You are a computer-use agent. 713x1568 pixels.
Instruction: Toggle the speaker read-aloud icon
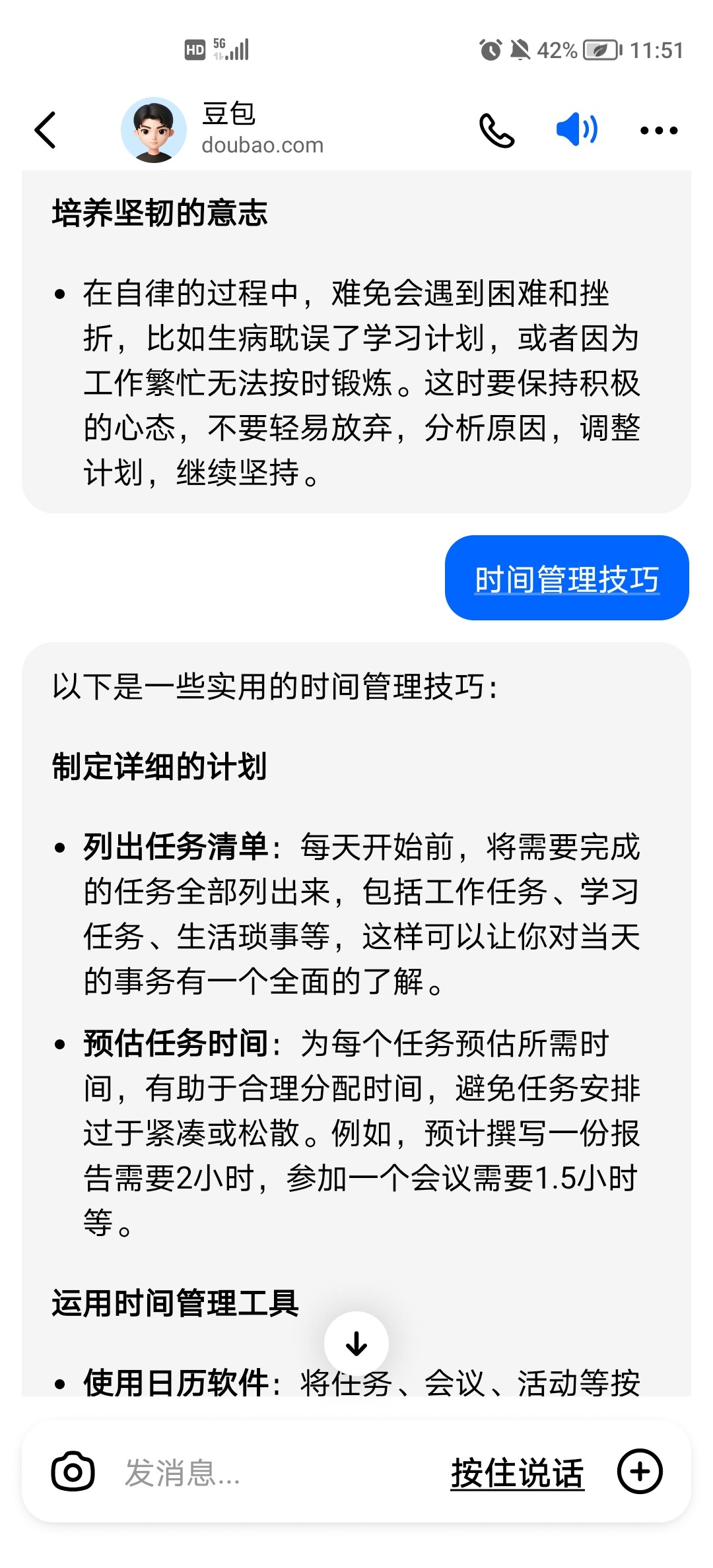click(577, 129)
